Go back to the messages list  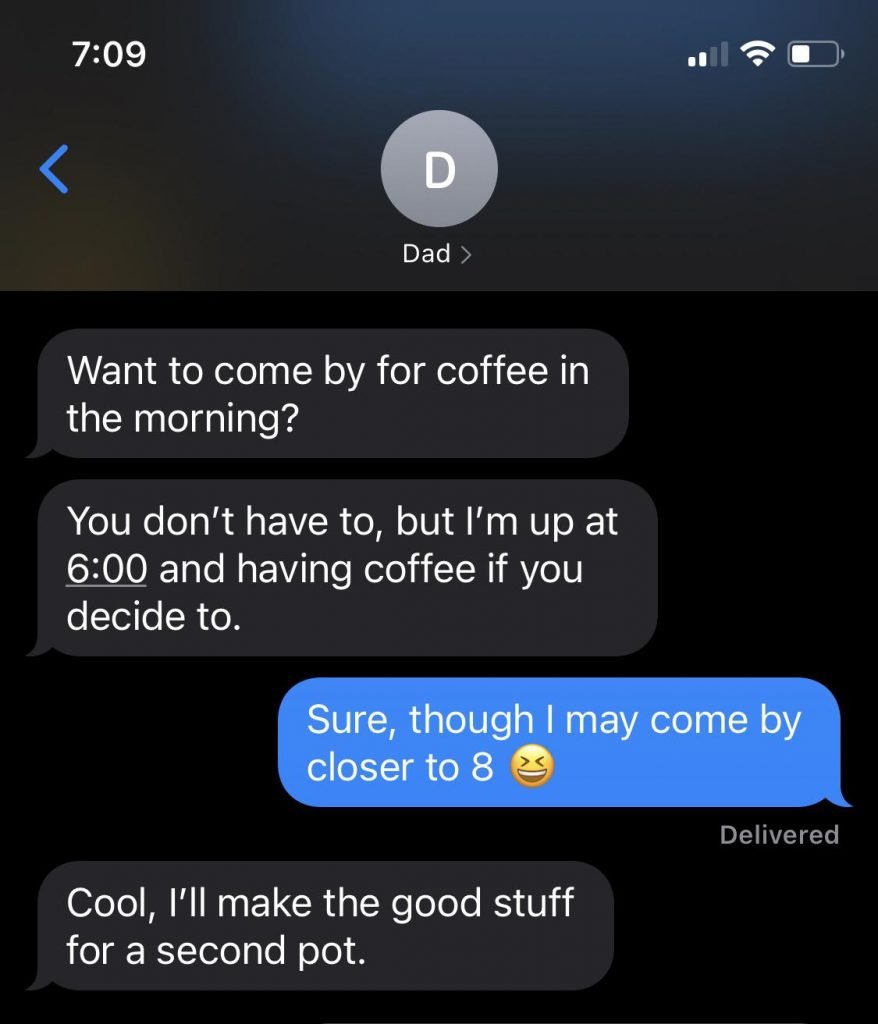pyautogui.click(x=54, y=169)
